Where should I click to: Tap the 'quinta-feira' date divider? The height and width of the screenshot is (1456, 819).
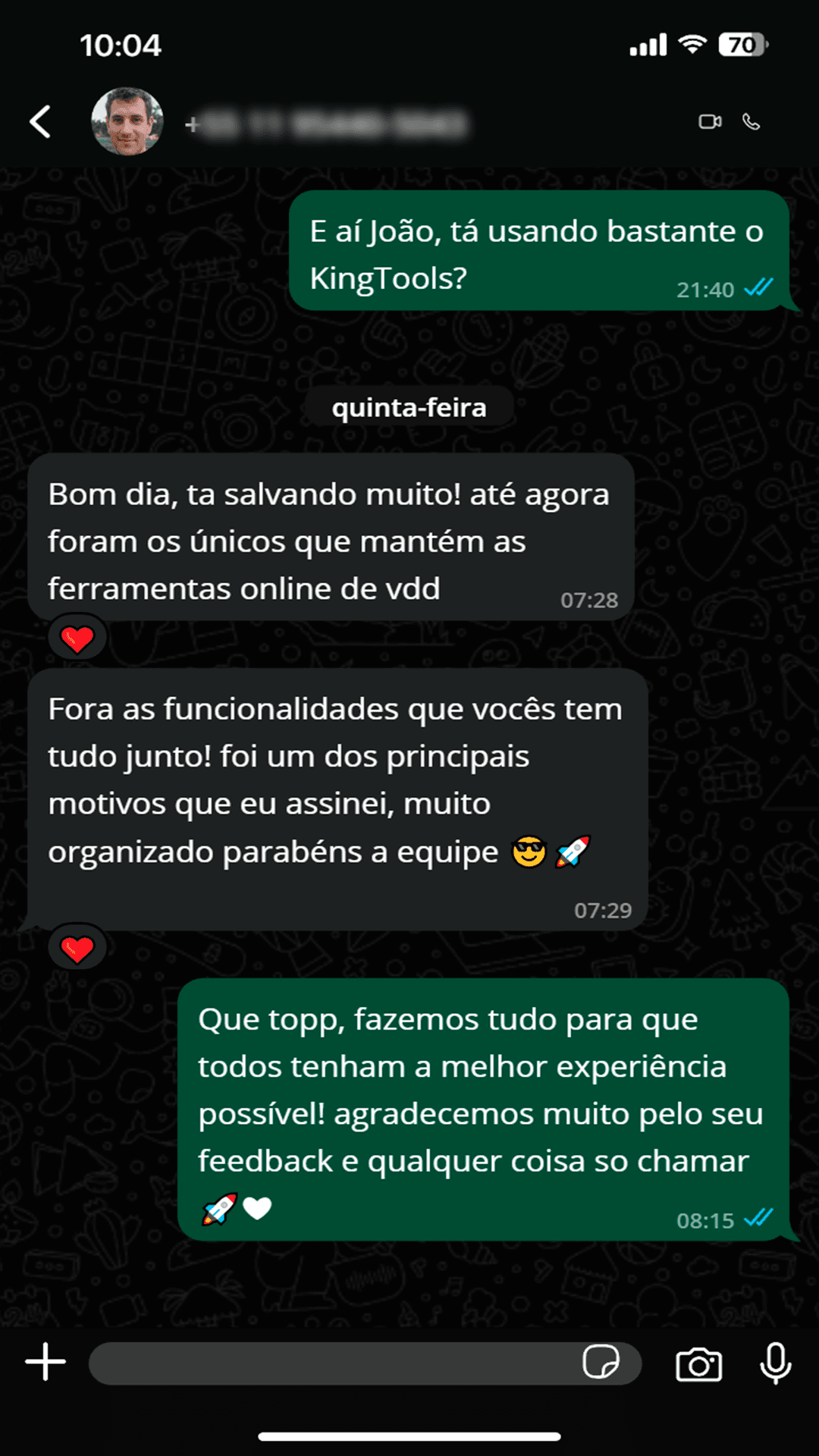click(x=409, y=406)
